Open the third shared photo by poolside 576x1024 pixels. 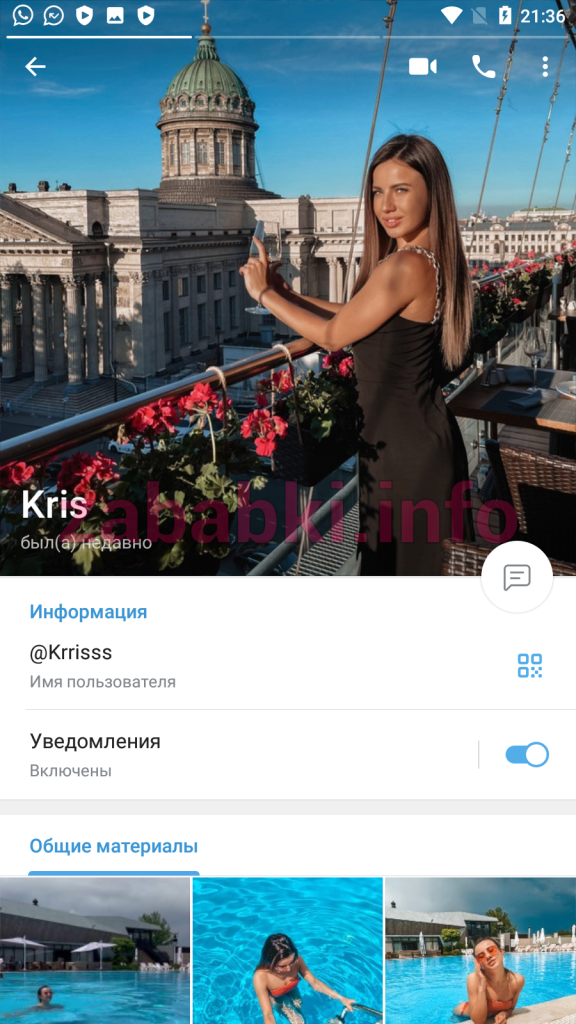[x=481, y=951]
